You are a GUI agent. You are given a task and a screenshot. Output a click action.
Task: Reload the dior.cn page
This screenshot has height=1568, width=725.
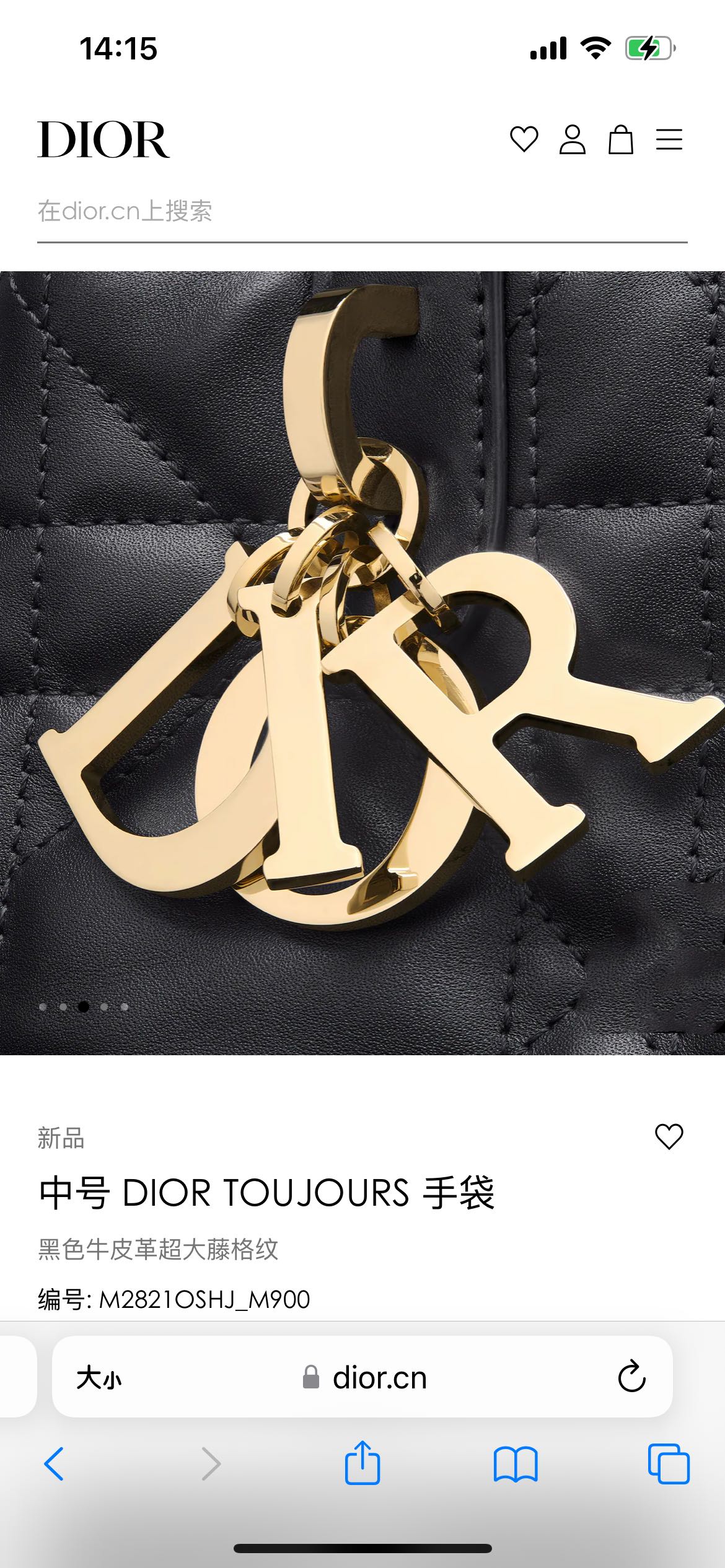(x=631, y=1377)
